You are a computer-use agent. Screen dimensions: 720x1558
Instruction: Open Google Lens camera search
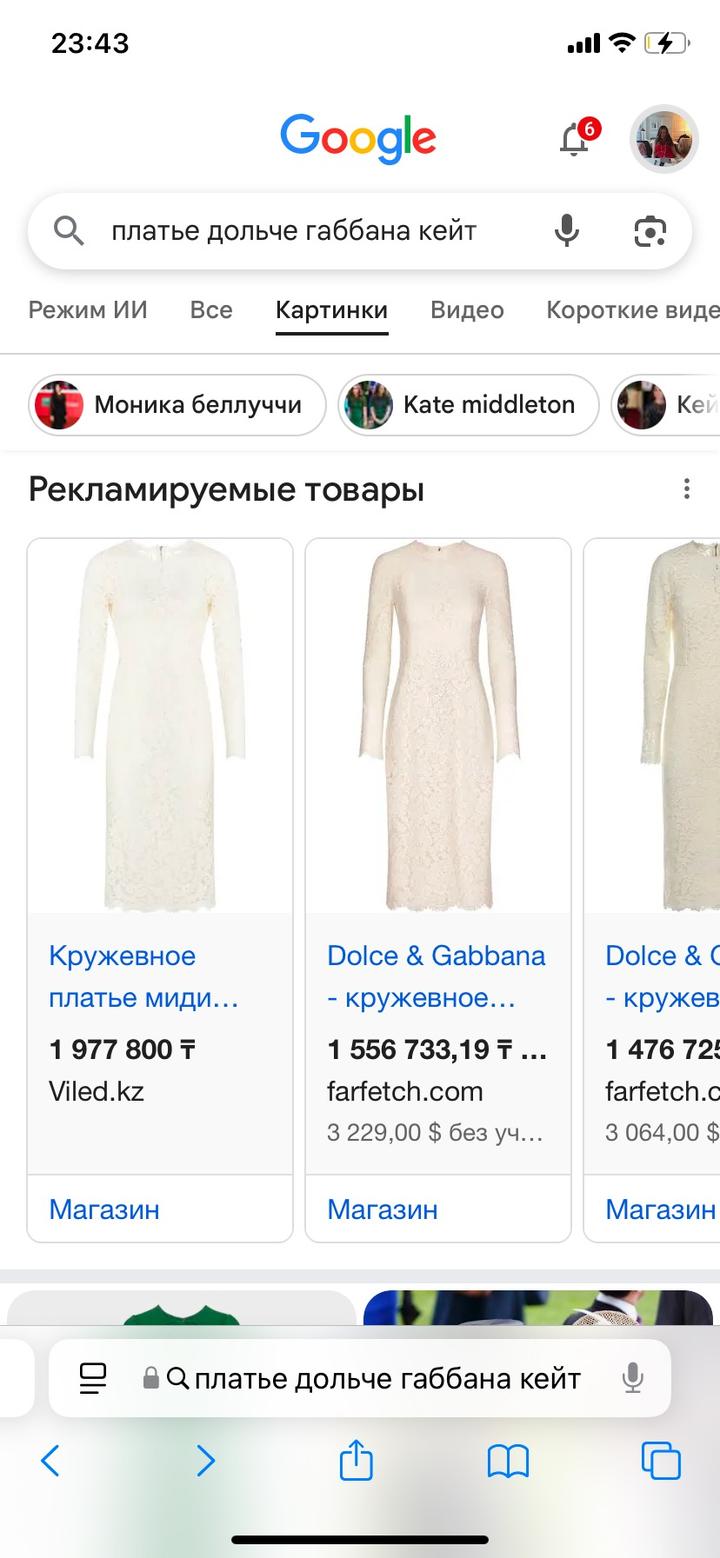point(650,231)
